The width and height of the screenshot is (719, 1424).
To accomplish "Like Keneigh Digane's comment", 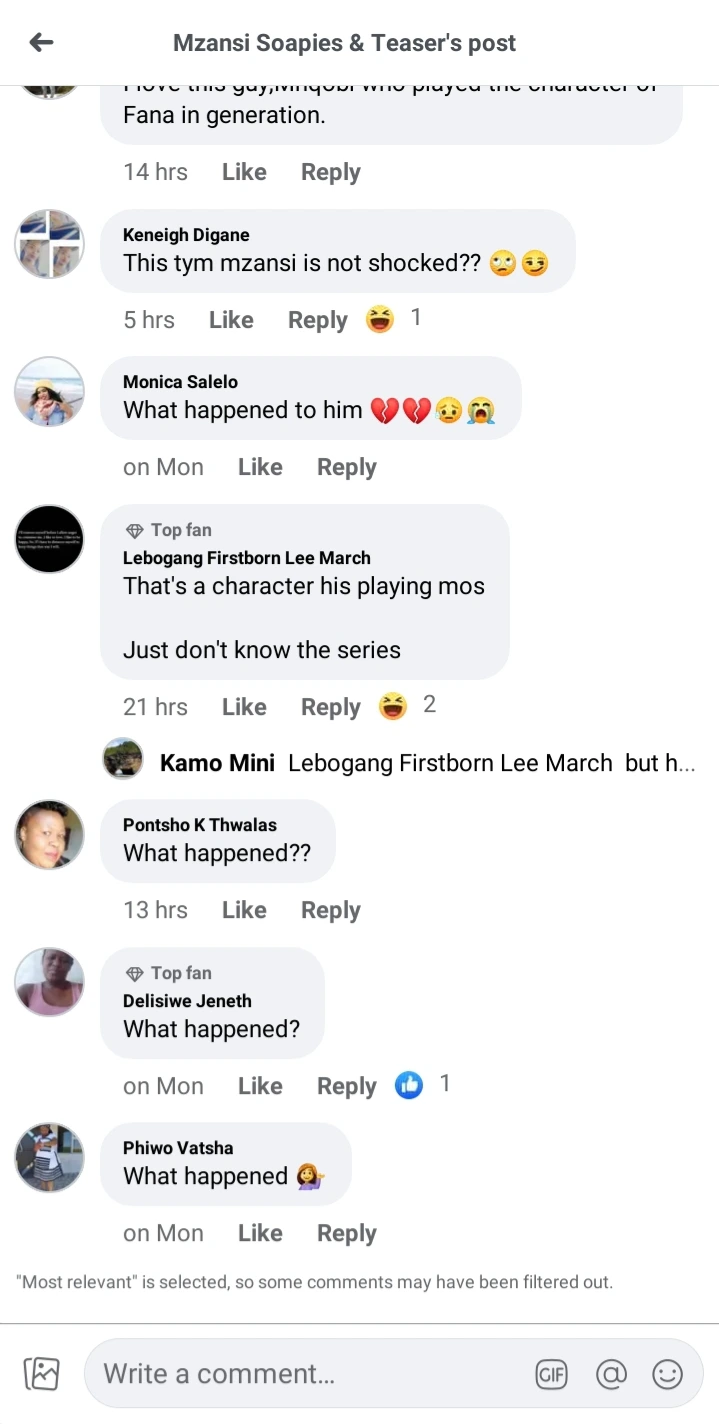I will [x=231, y=320].
